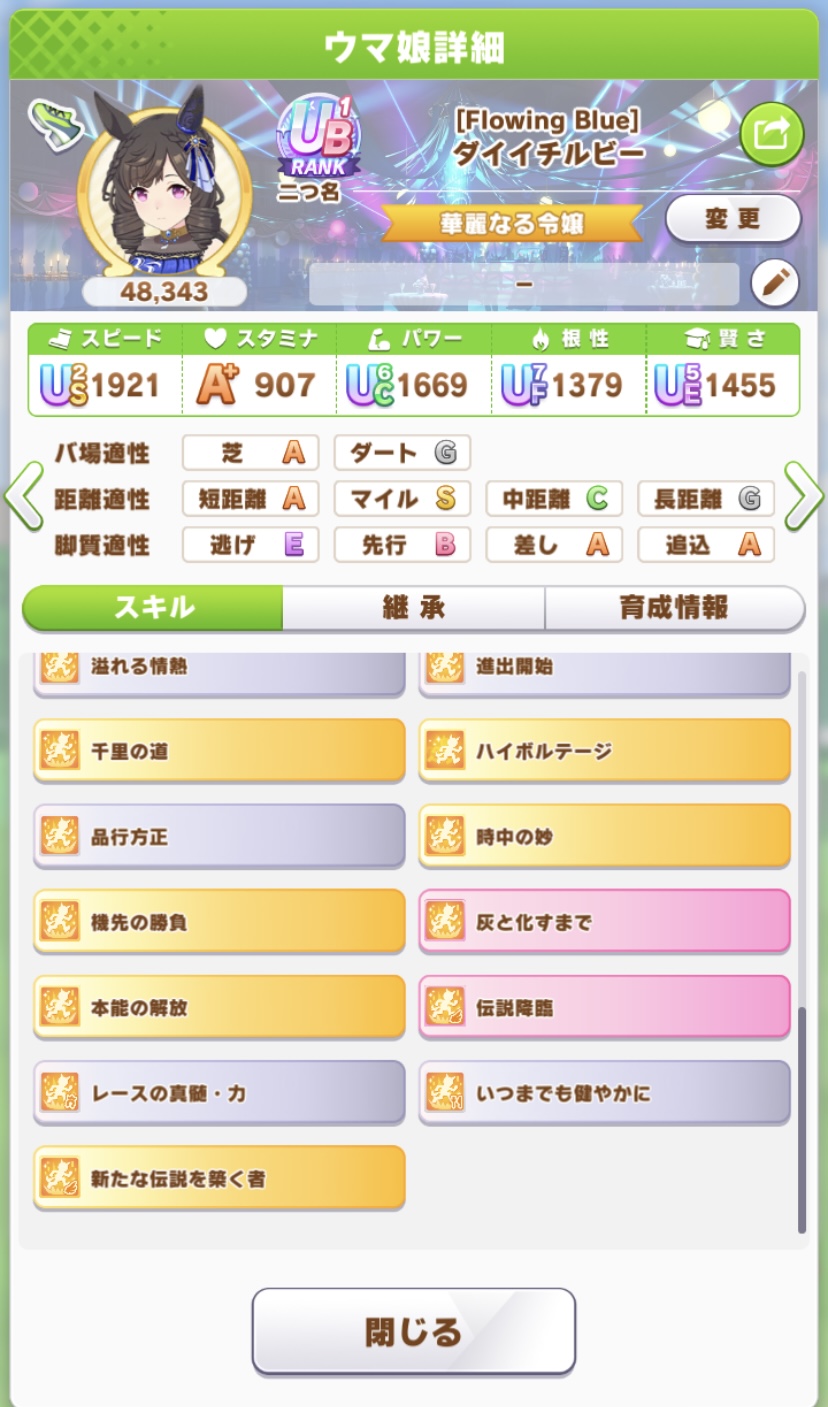Open the 機先の勝負 skill

pos(219,921)
